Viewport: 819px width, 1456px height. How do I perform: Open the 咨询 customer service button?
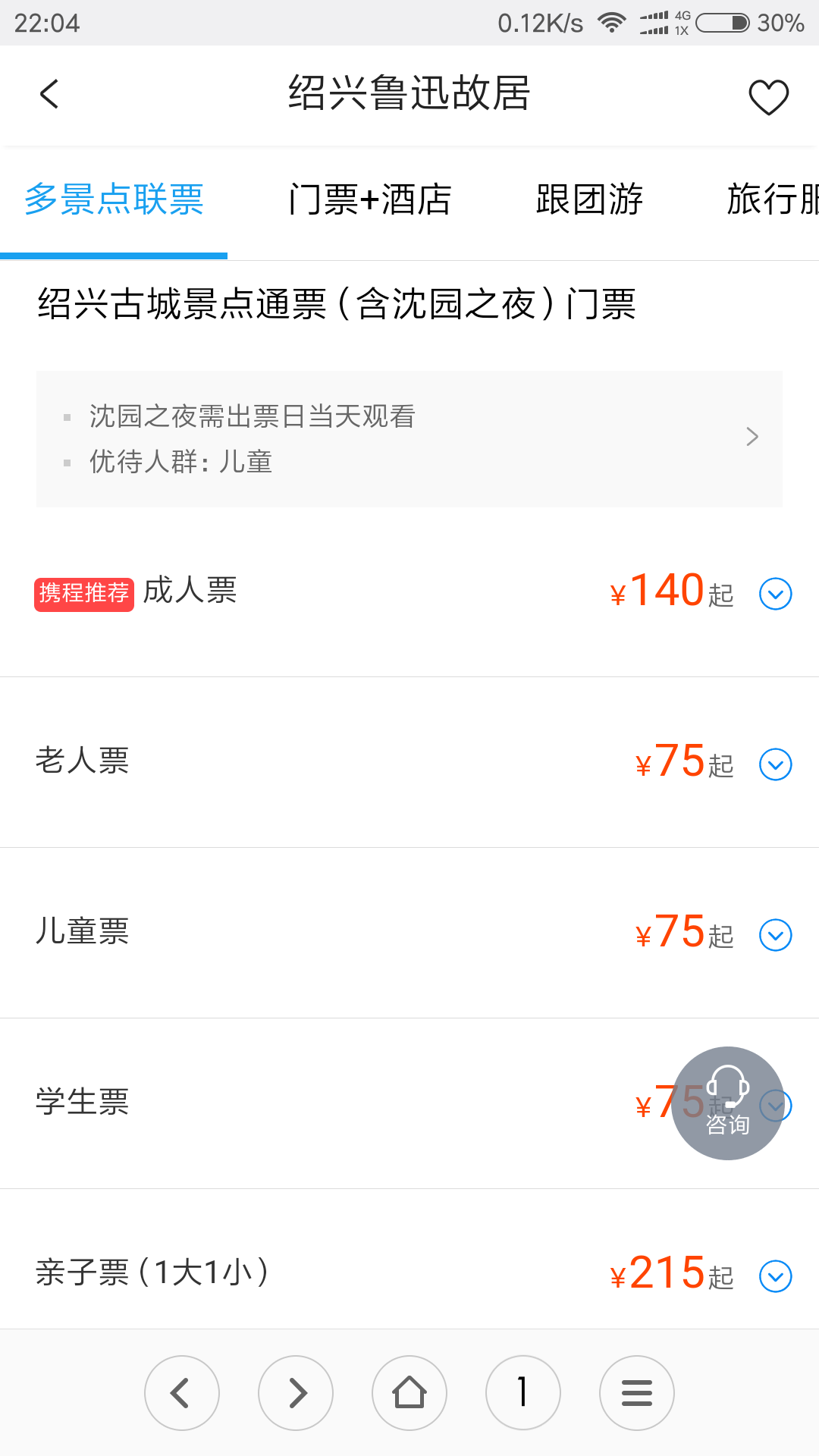pos(728,1103)
